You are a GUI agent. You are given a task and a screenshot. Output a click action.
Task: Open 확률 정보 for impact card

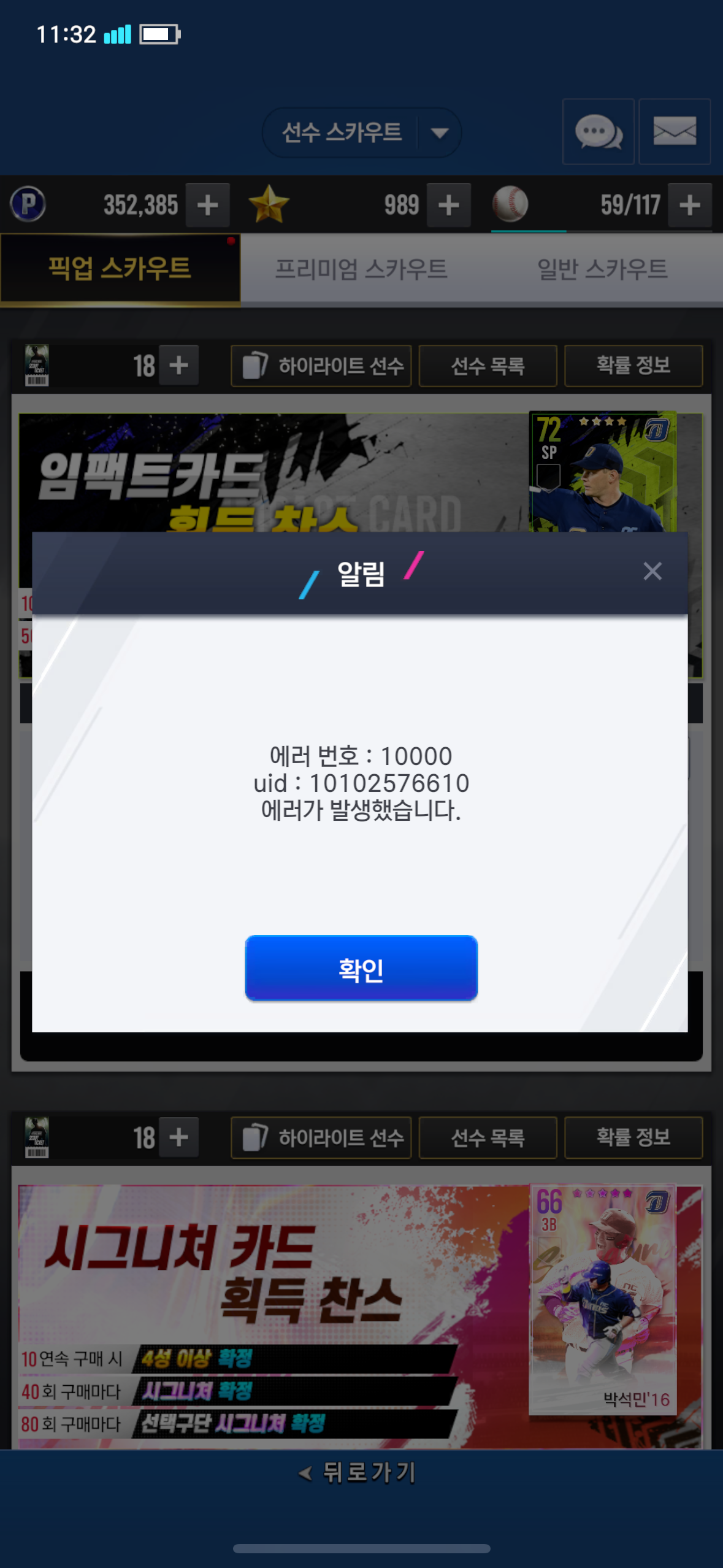633,366
